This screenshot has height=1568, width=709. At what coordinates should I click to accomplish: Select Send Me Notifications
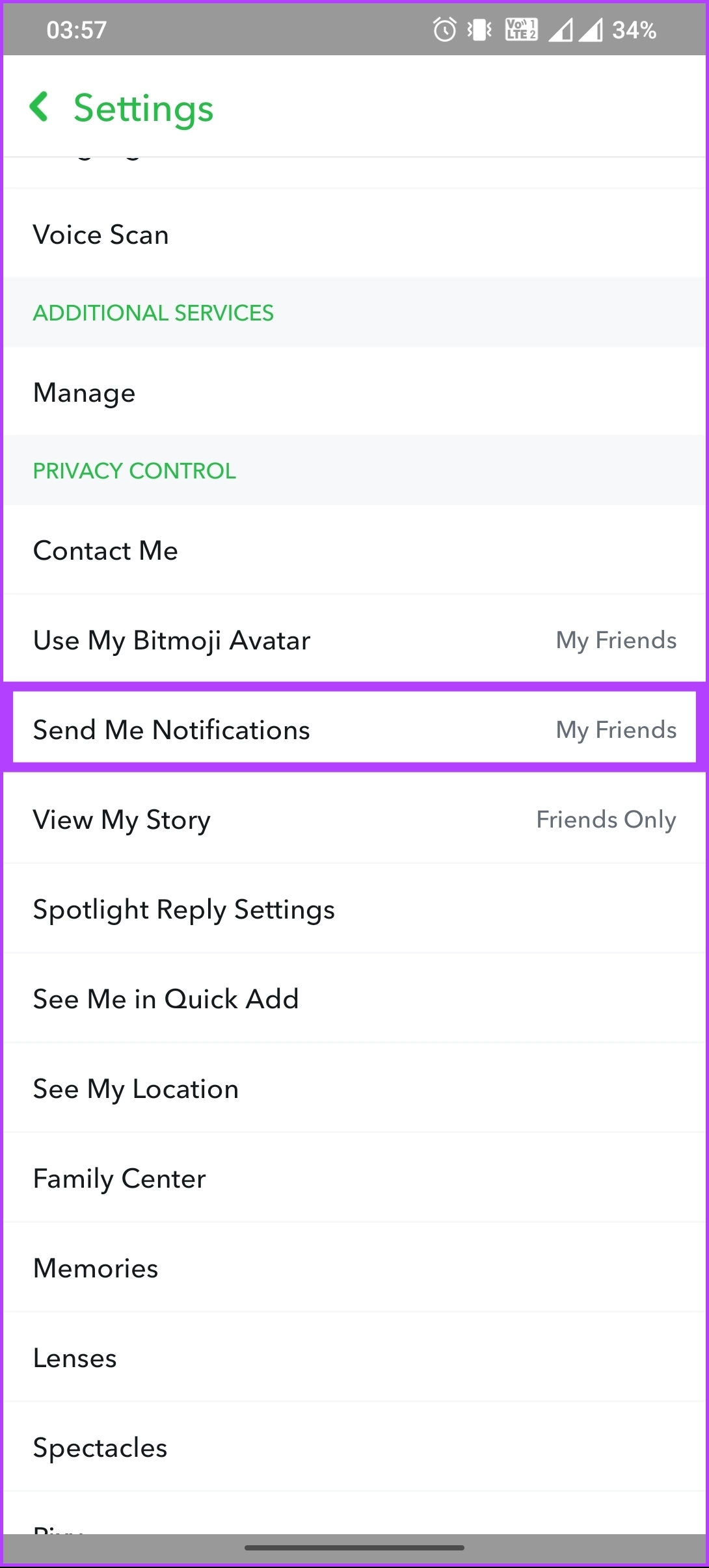pyautogui.click(x=354, y=729)
